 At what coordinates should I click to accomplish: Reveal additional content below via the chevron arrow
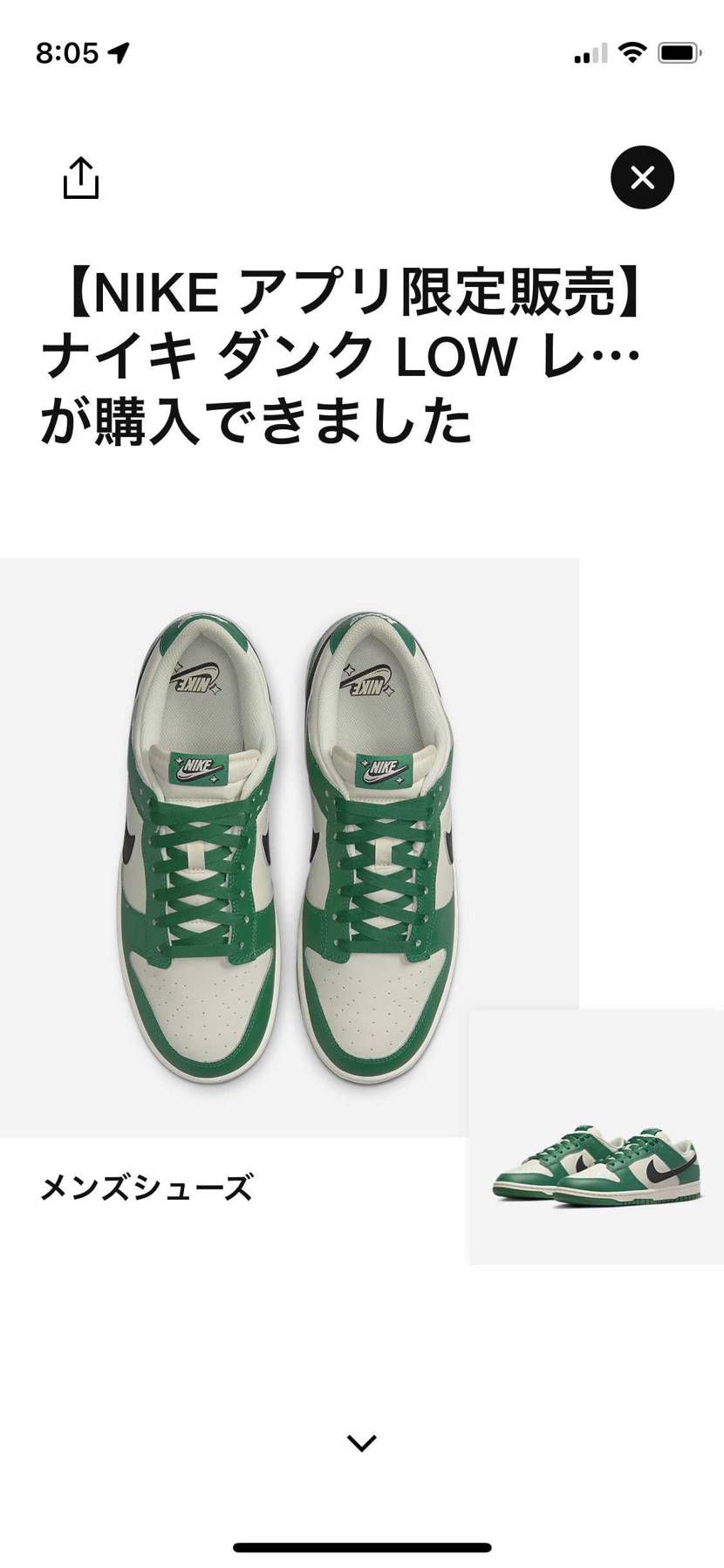coord(361,1441)
